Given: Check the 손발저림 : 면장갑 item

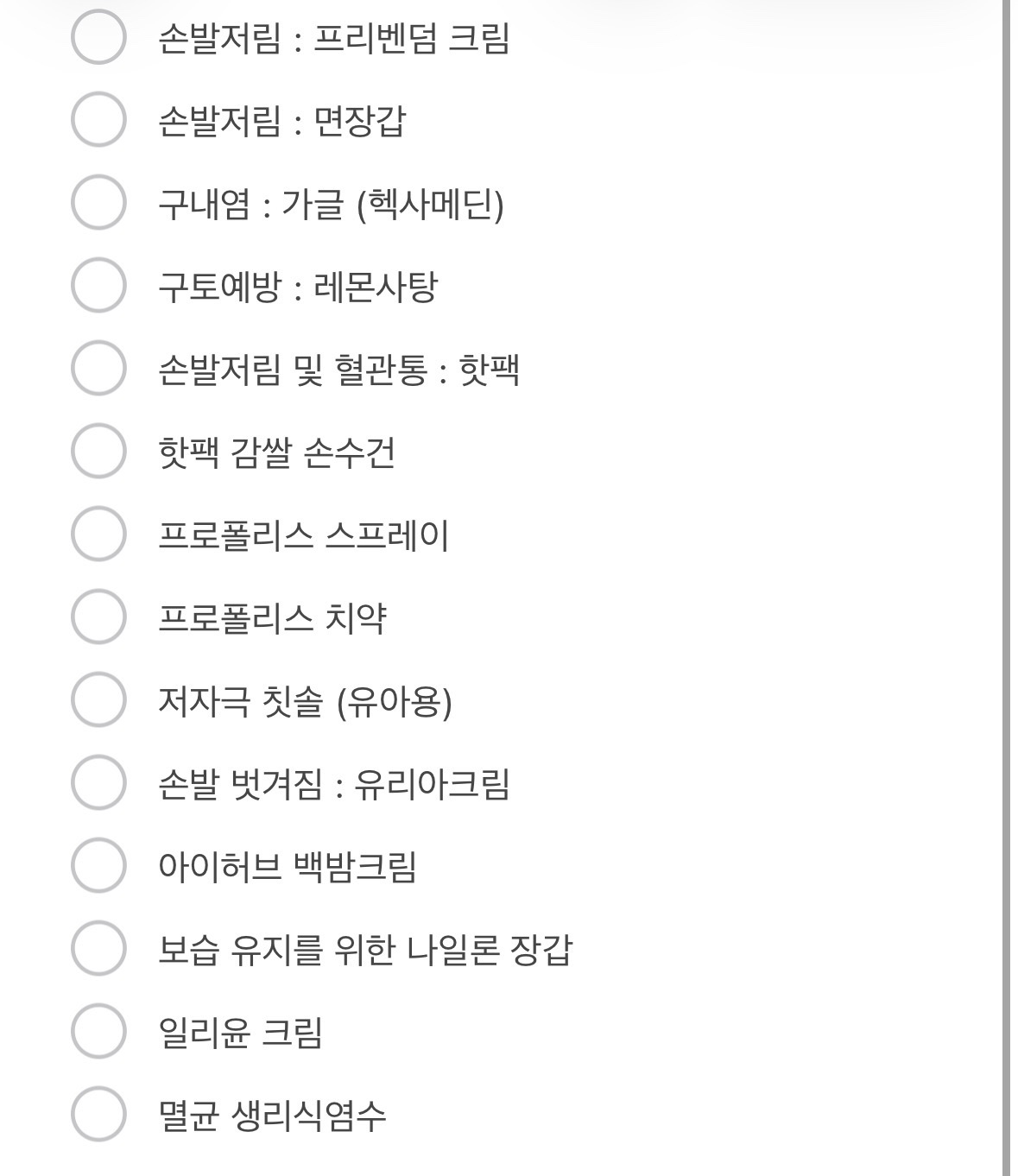Looking at the screenshot, I should 98,119.
